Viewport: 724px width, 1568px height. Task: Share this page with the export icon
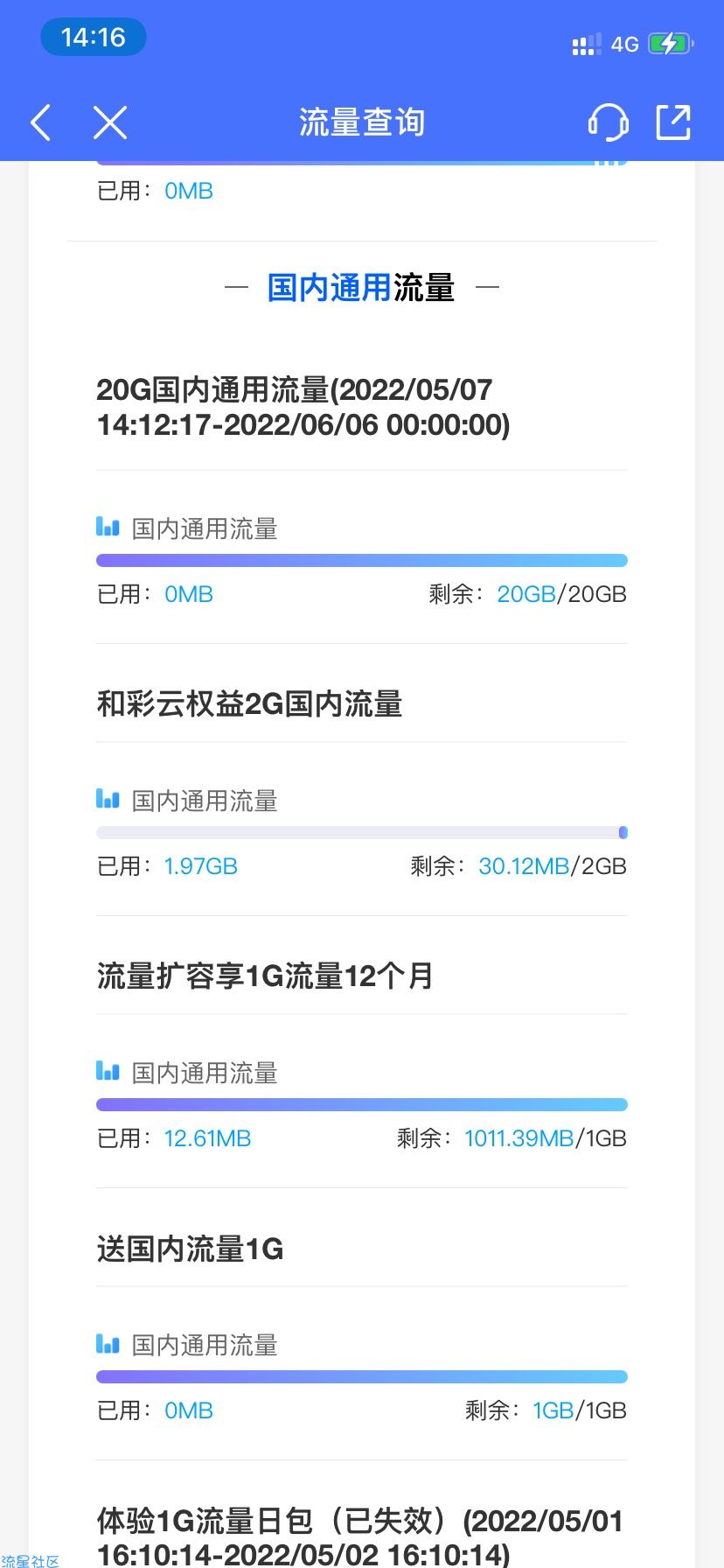[673, 122]
